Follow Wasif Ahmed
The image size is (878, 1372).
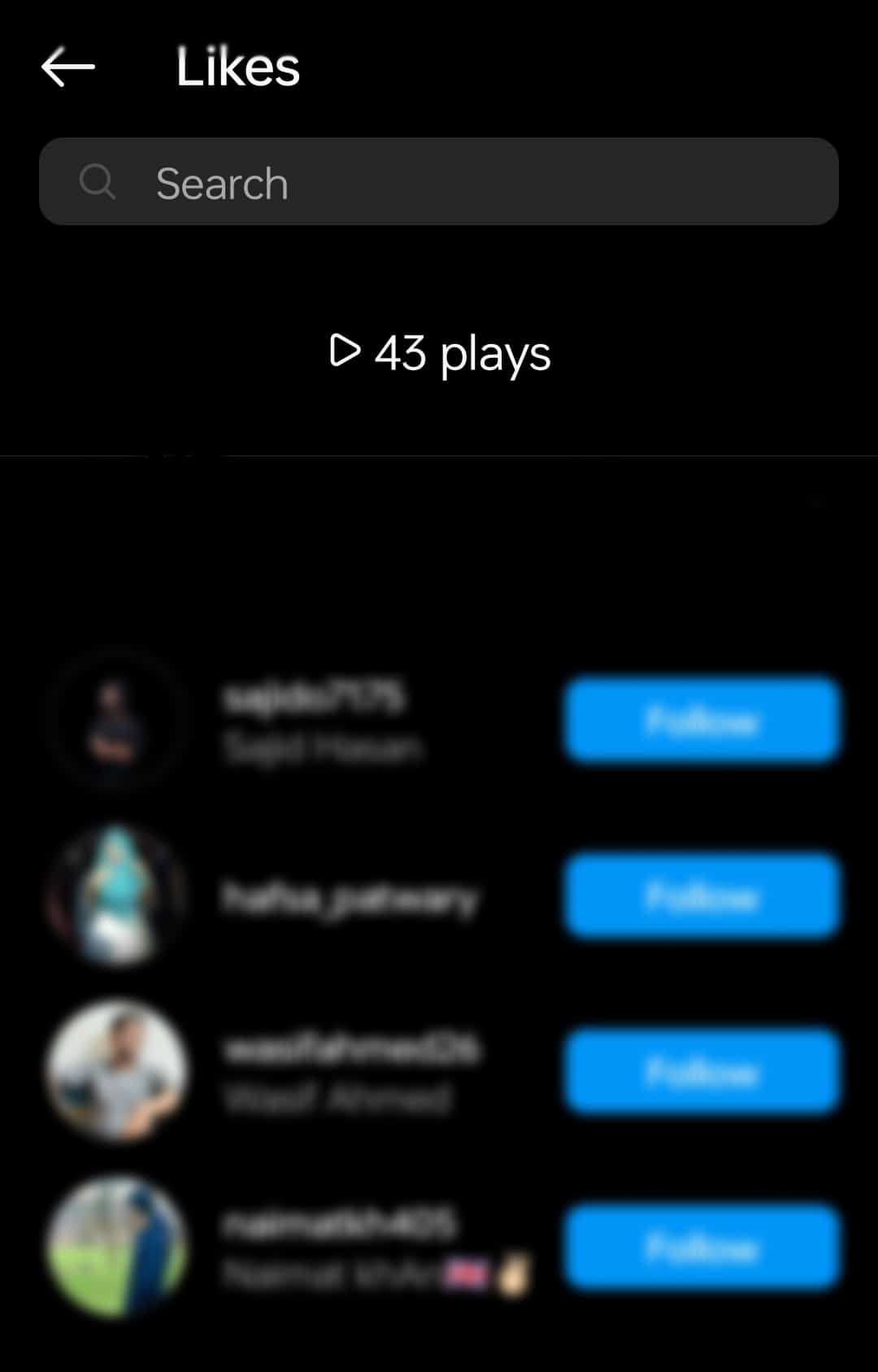(x=702, y=1071)
